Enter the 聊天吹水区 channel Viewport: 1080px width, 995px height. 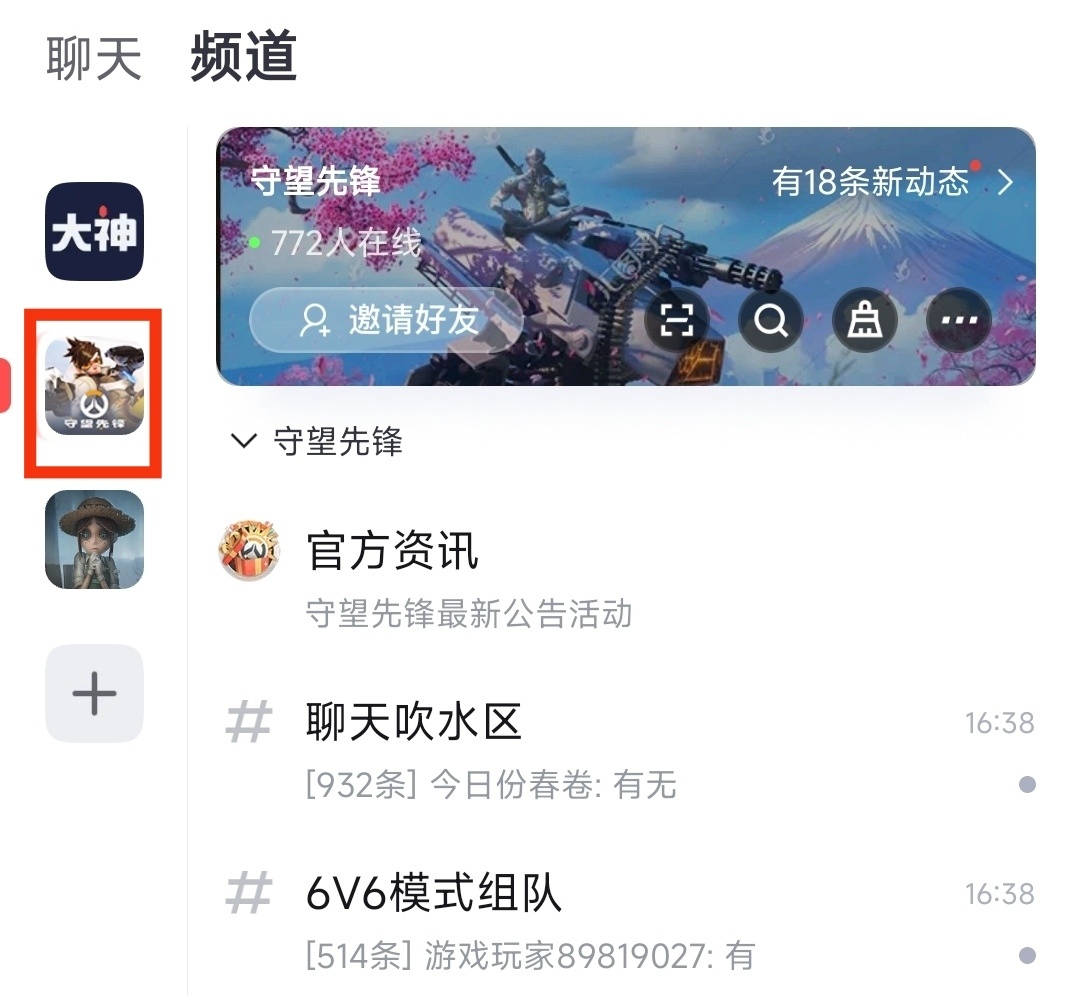tap(414, 722)
